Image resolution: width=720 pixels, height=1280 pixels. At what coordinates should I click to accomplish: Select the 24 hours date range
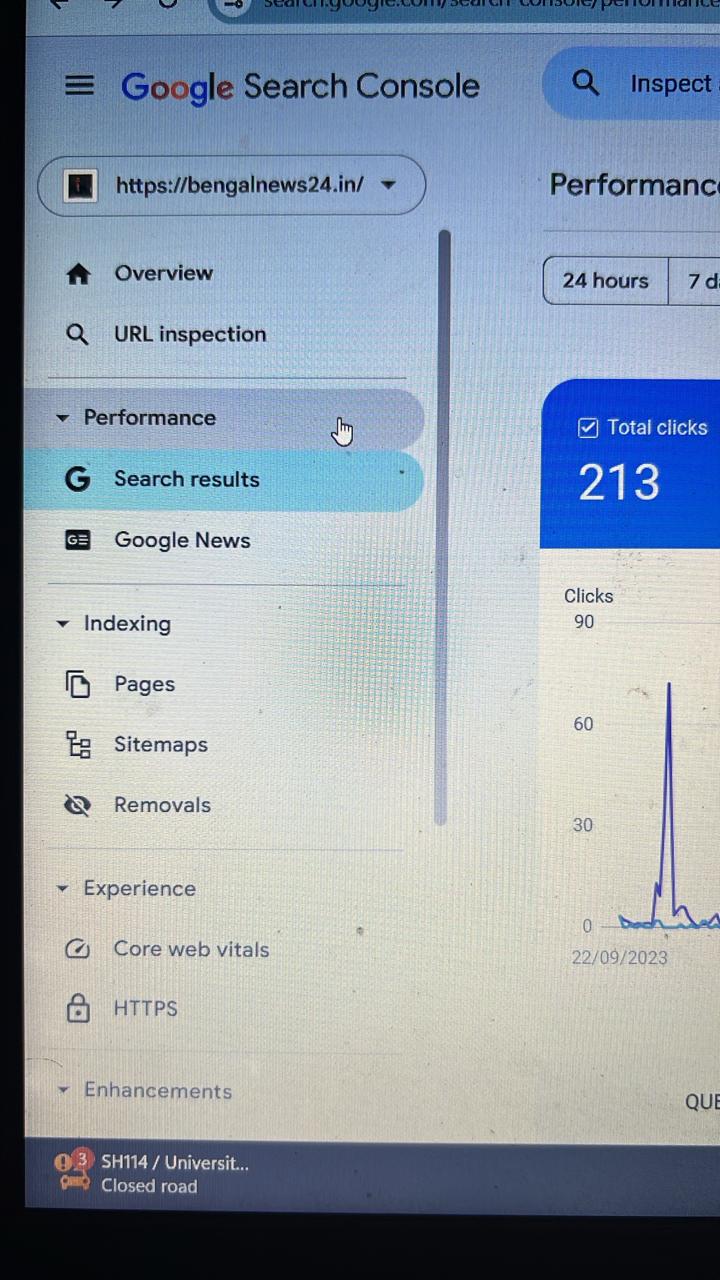(x=605, y=281)
